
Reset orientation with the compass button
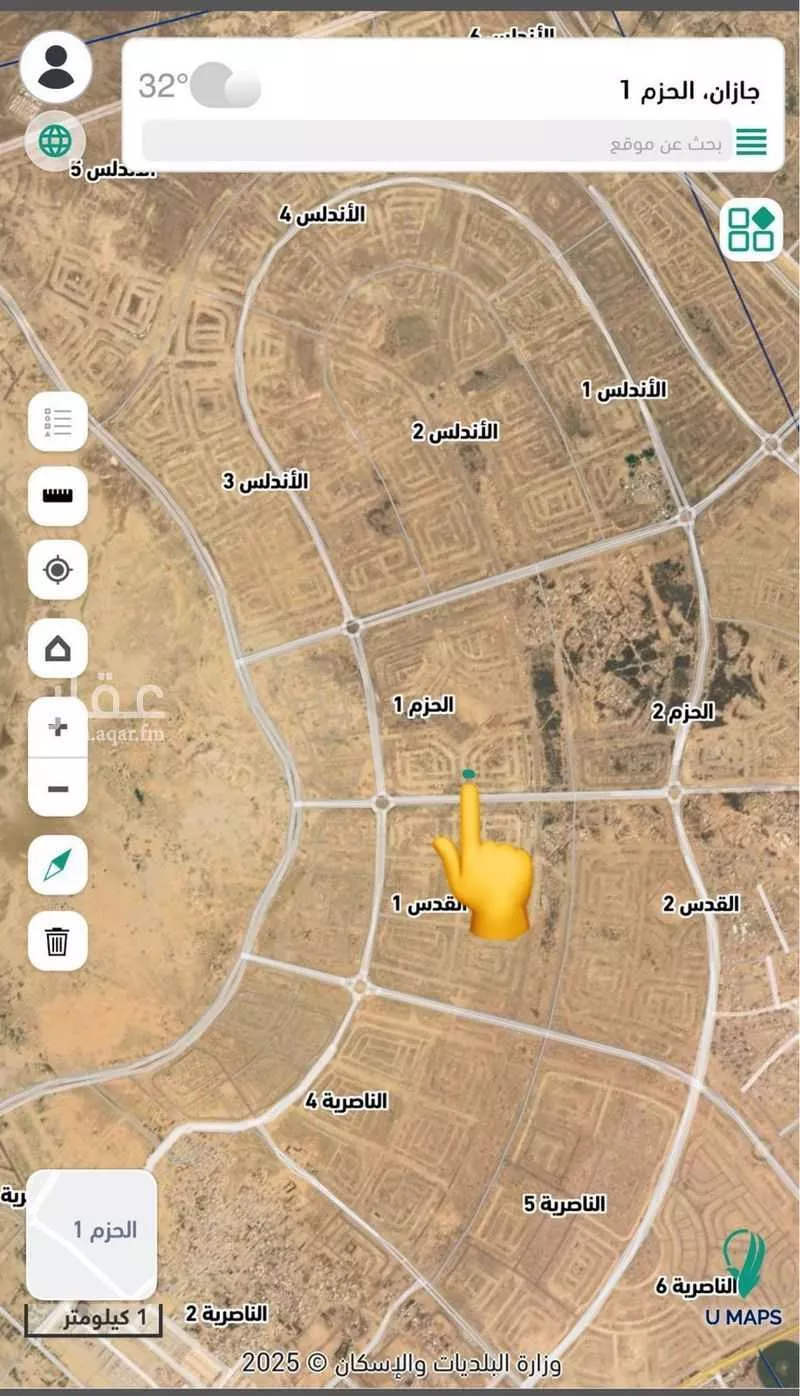coord(58,866)
